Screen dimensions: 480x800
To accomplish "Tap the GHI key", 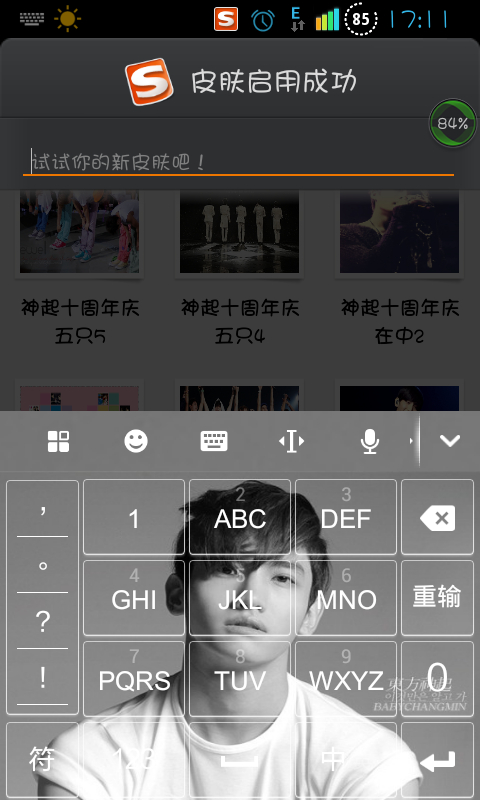I will tap(134, 598).
